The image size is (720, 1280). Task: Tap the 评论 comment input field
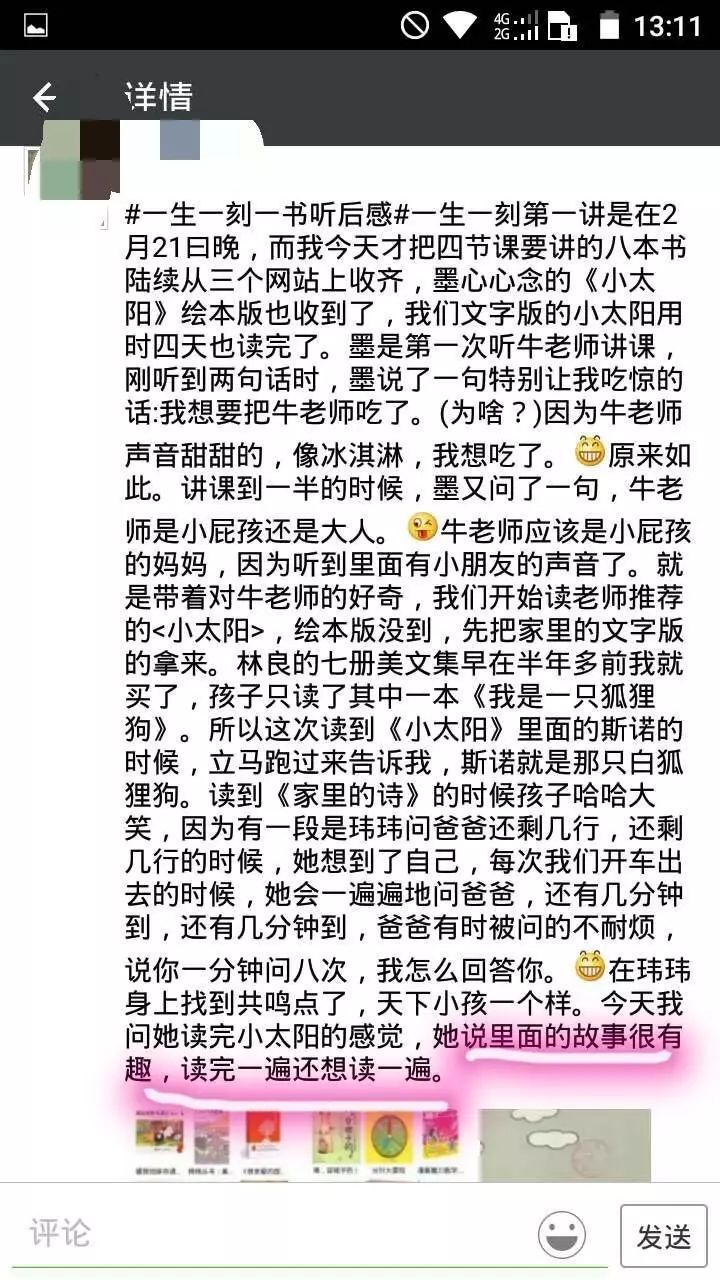click(270, 1233)
